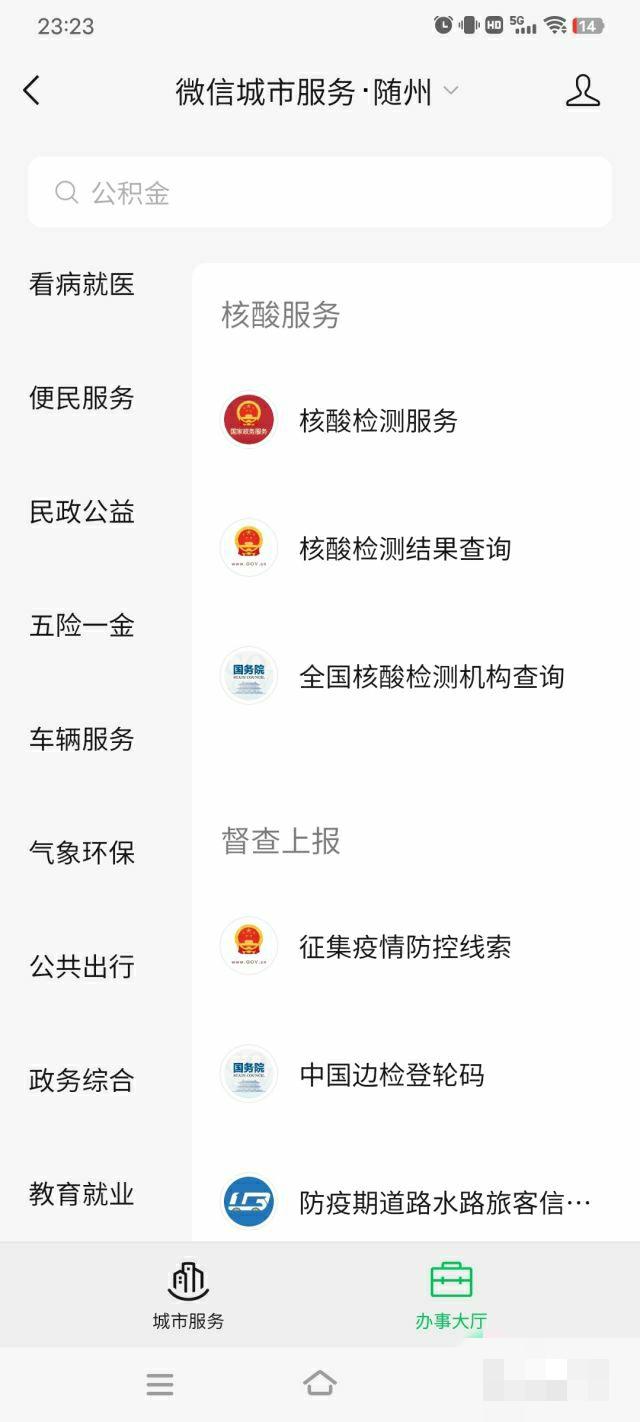Image resolution: width=640 pixels, height=1422 pixels.
Task: Open 全国核酸检测机构查询
Action: coord(416,677)
